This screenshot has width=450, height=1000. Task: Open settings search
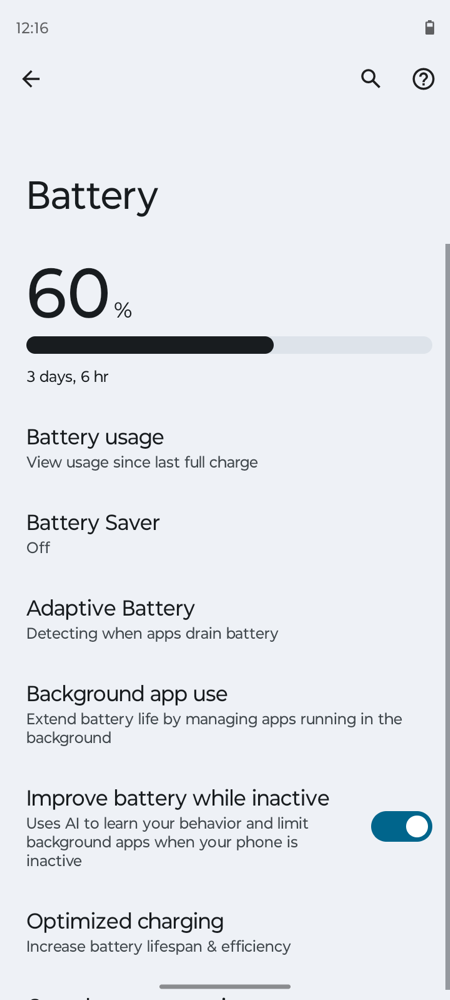pos(370,79)
